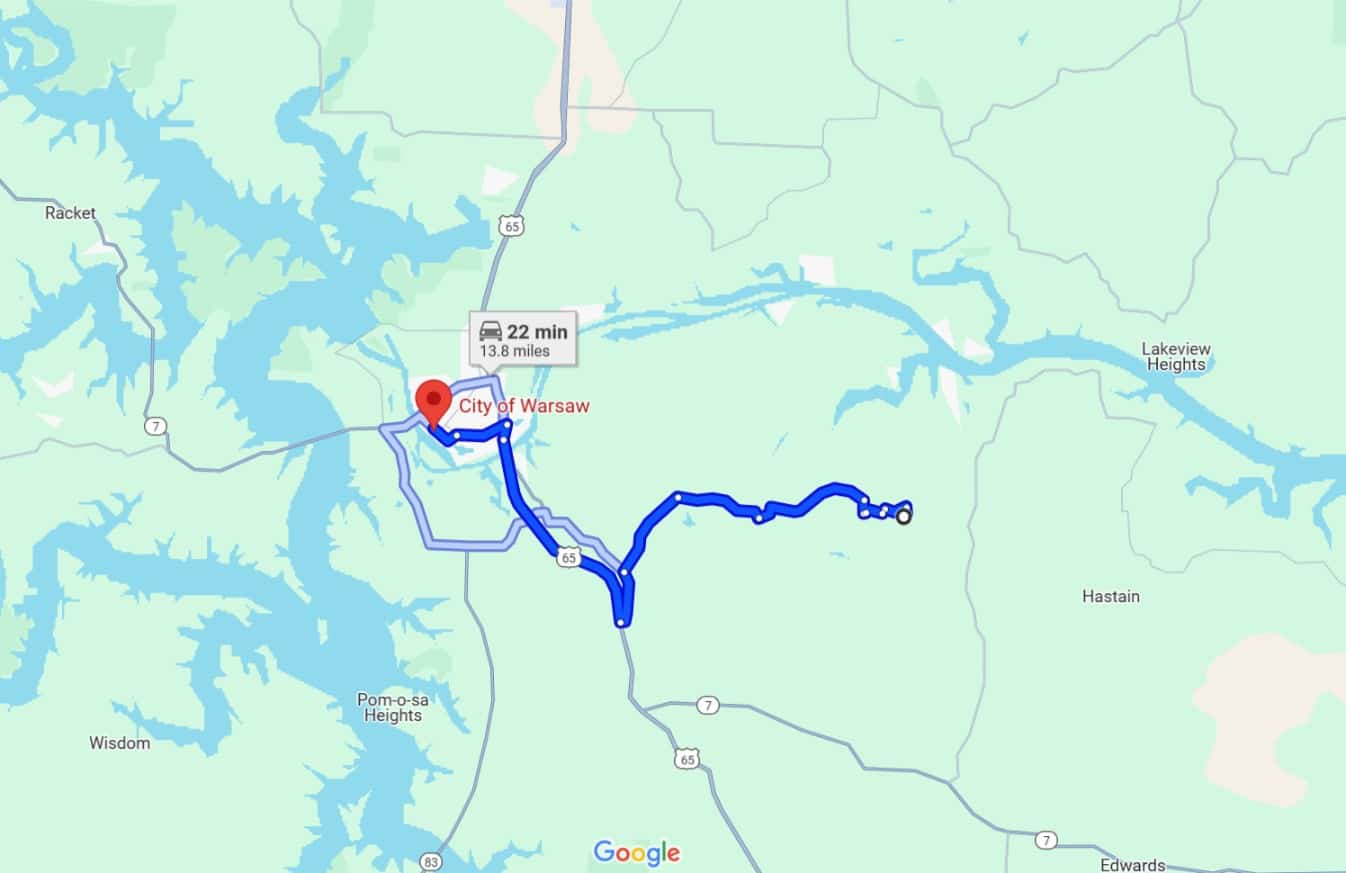Tap the route's starting point marker
Screen dimensions: 1346x873
click(903, 517)
